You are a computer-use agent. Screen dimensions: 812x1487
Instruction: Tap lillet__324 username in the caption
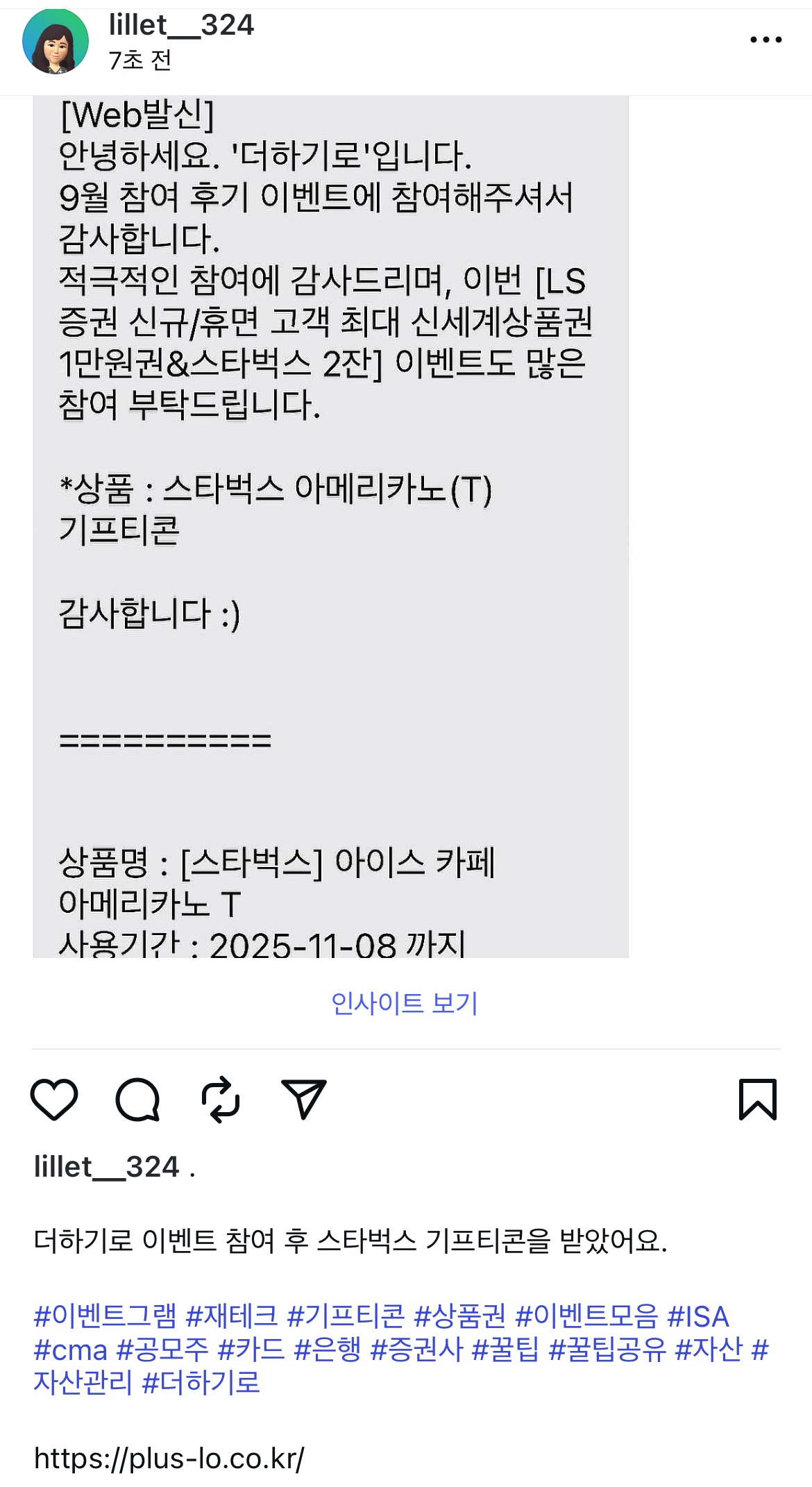coord(107,1167)
